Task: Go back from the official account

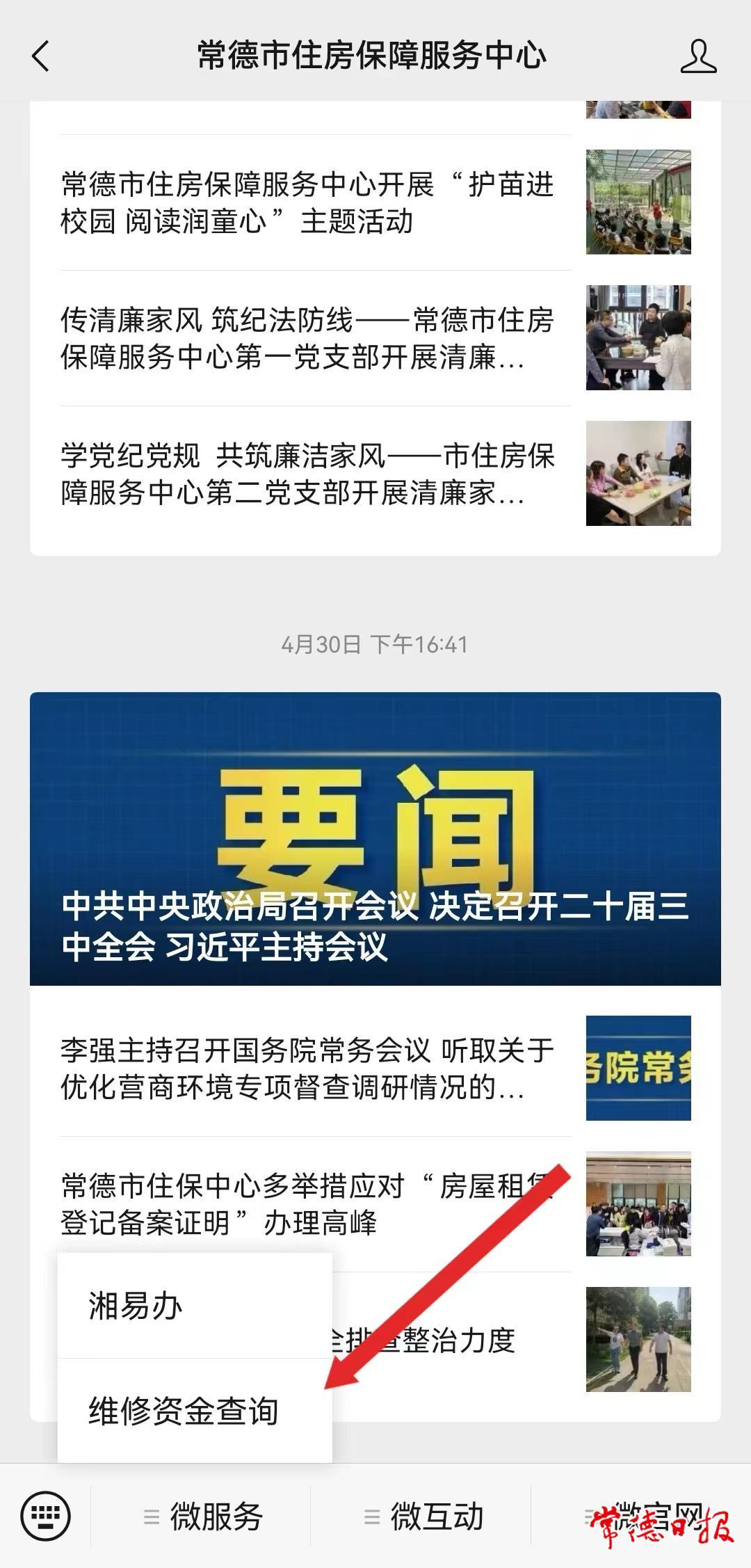Action: pos(40,56)
